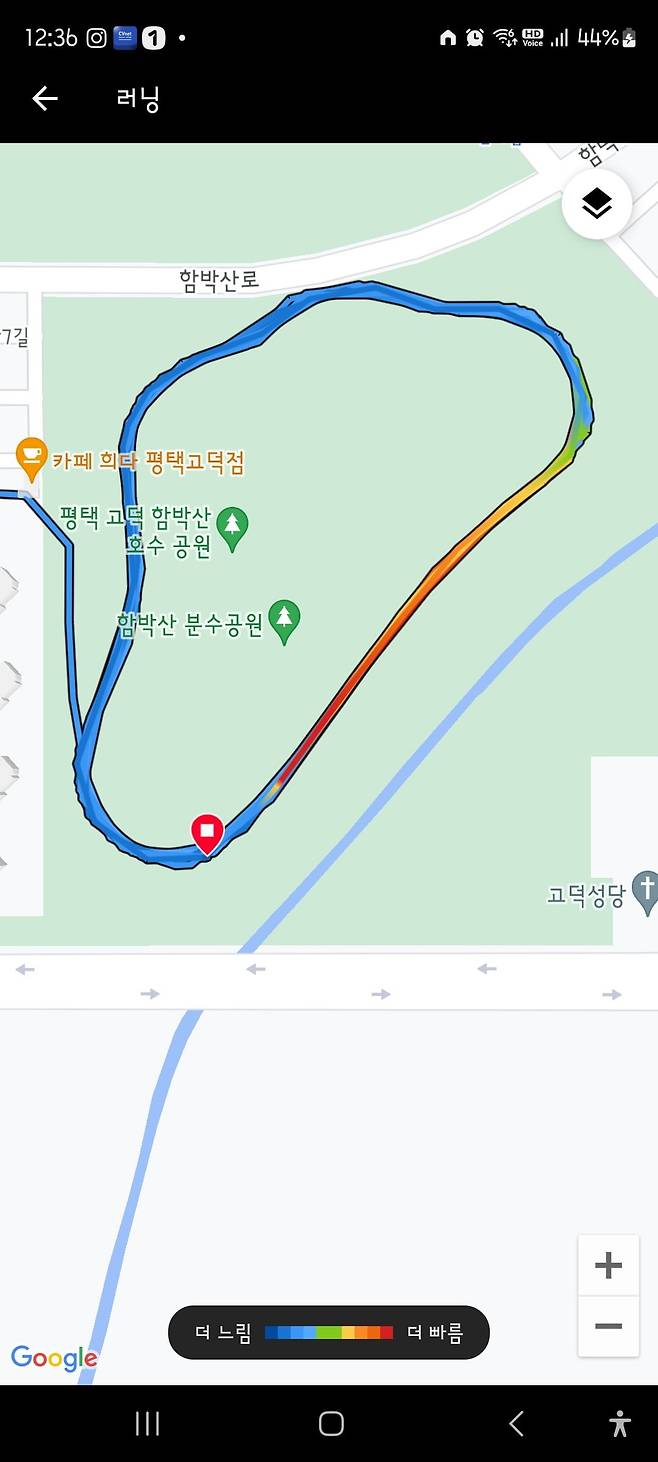Zoom out of the map
This screenshot has height=1462, width=658.
[x=608, y=1326]
